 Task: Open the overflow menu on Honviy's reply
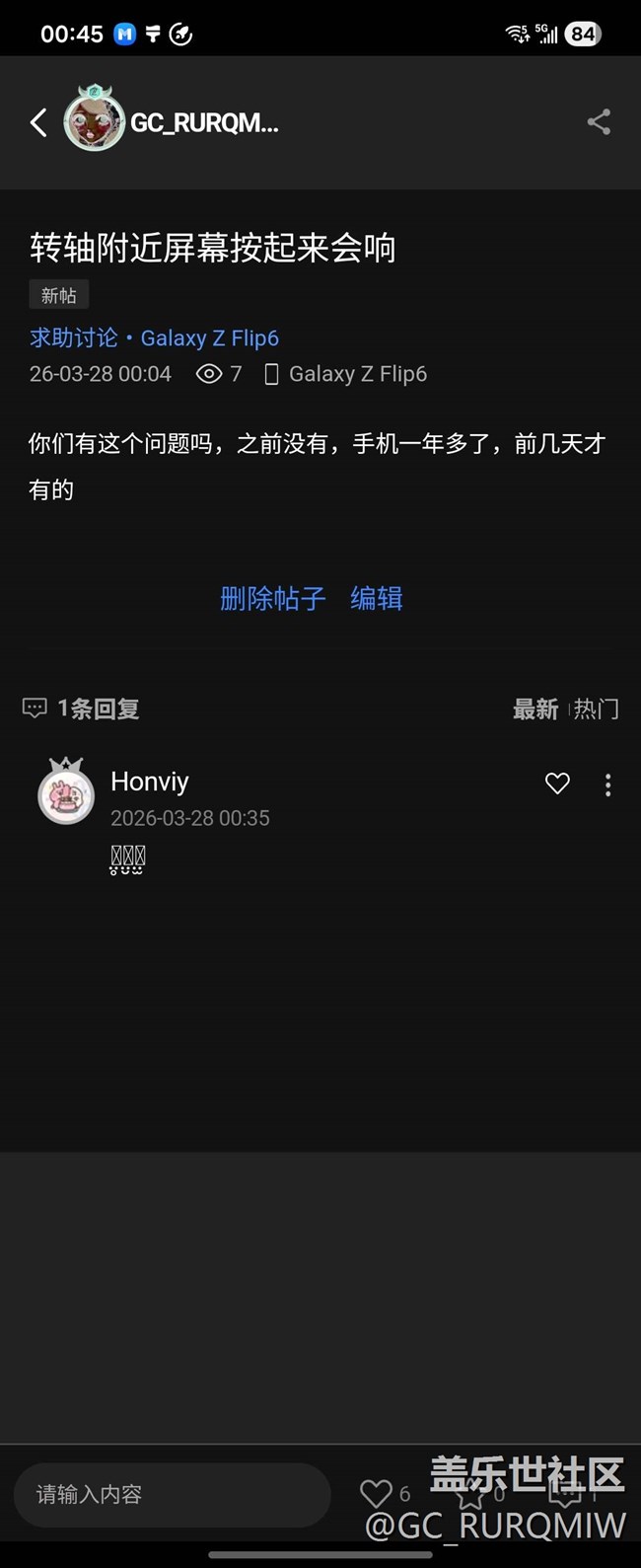tap(607, 784)
